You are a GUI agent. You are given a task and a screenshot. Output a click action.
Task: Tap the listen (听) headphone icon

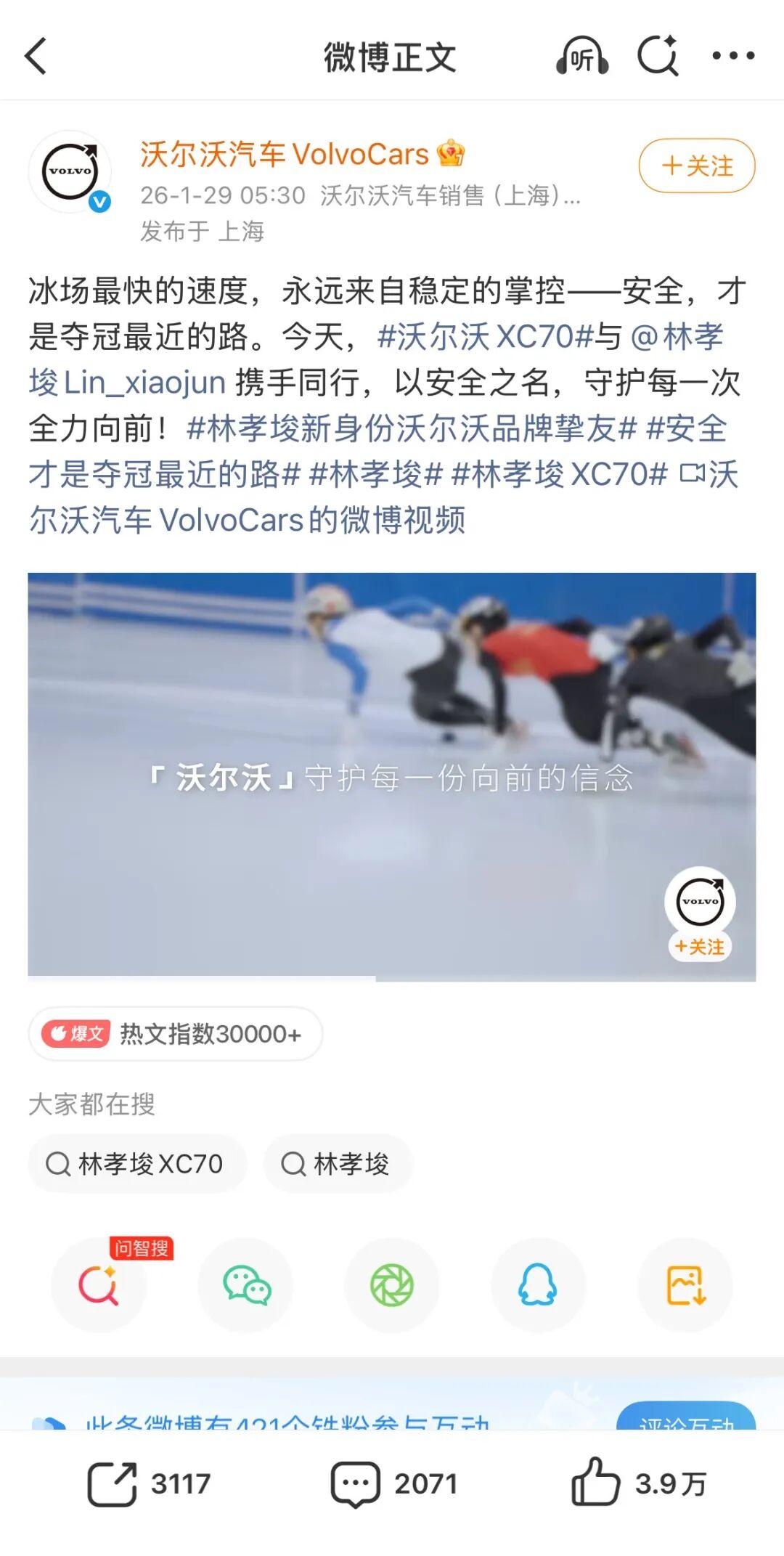(581, 56)
